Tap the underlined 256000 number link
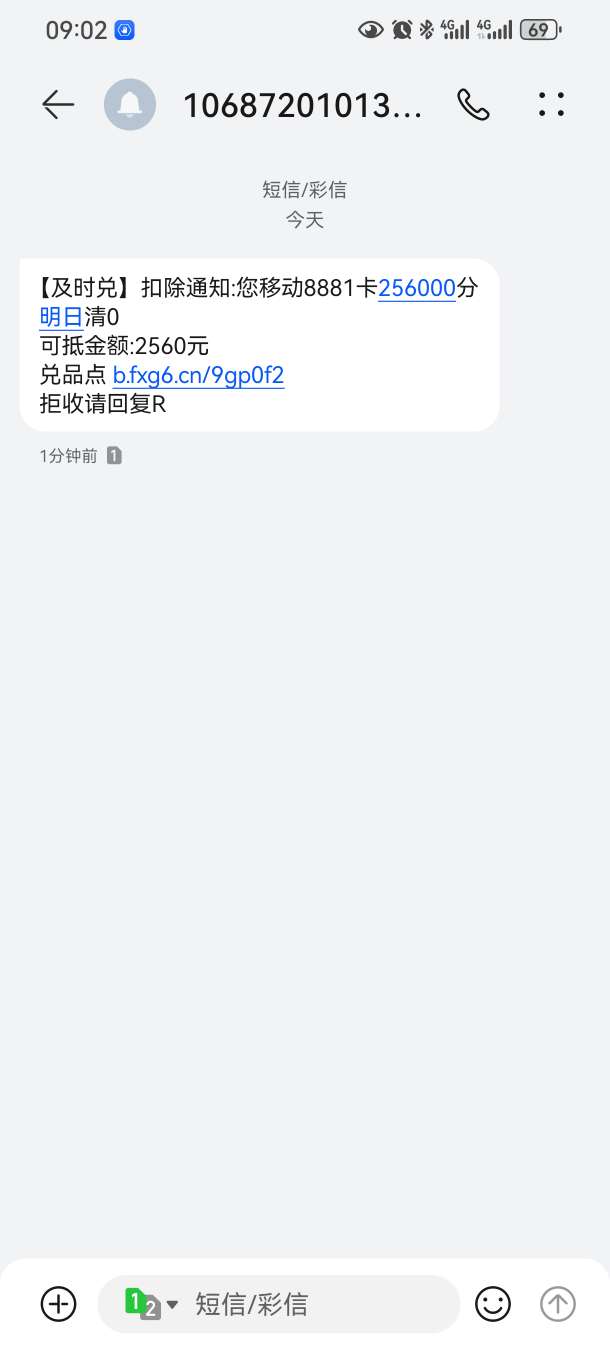Viewport: 610px width, 1350px height. [x=417, y=289]
